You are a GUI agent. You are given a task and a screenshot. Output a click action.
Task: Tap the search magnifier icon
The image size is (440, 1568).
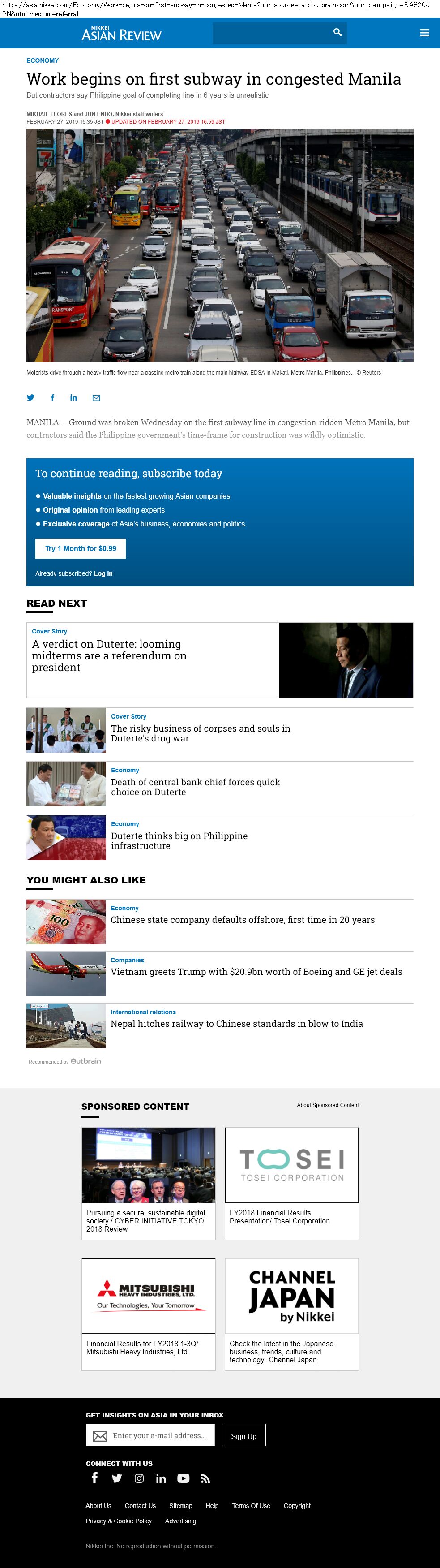pyautogui.click(x=337, y=32)
